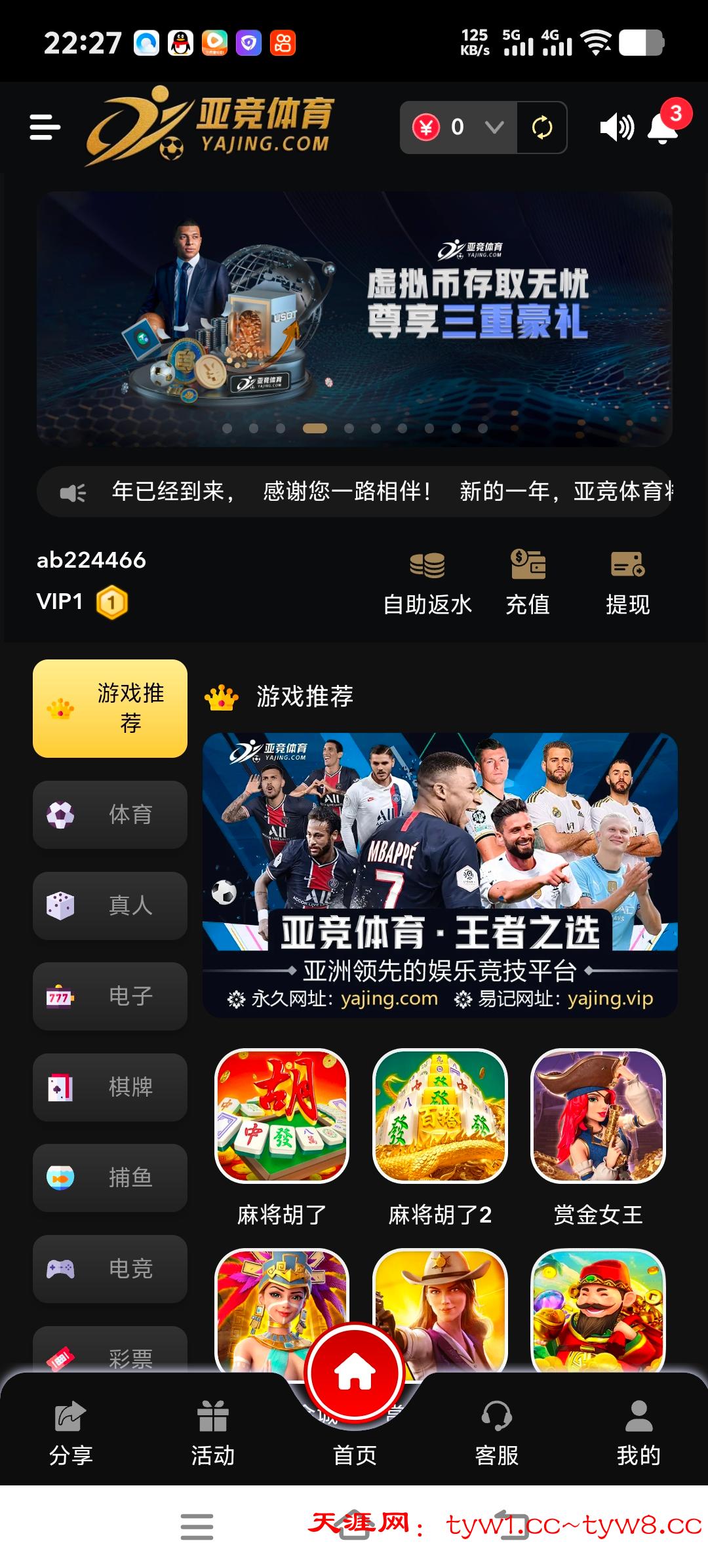Switch to 真人 live casino category

(110, 905)
